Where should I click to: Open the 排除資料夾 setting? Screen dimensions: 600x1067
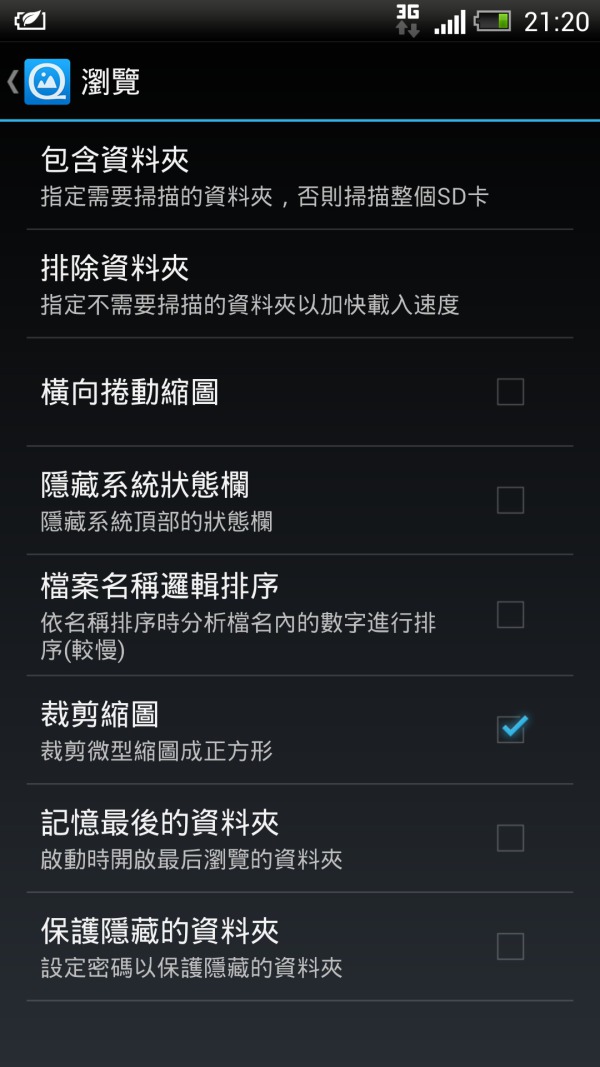point(300,284)
